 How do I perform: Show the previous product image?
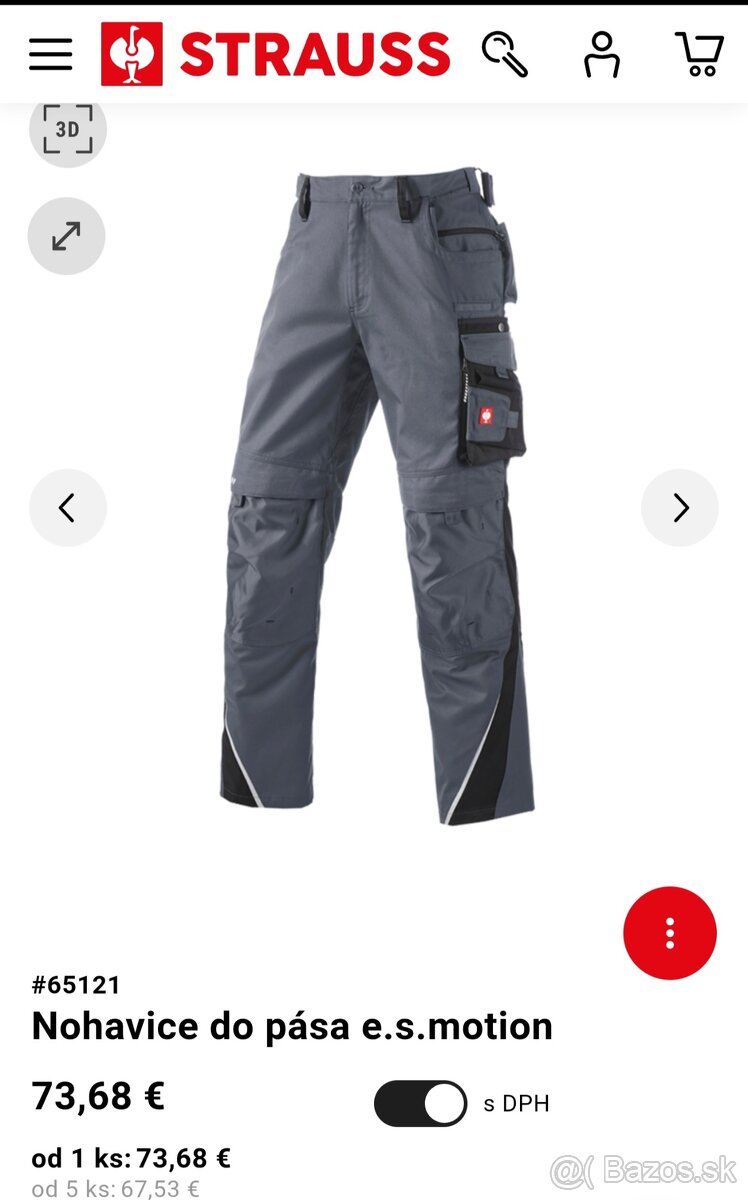pyautogui.click(x=67, y=508)
